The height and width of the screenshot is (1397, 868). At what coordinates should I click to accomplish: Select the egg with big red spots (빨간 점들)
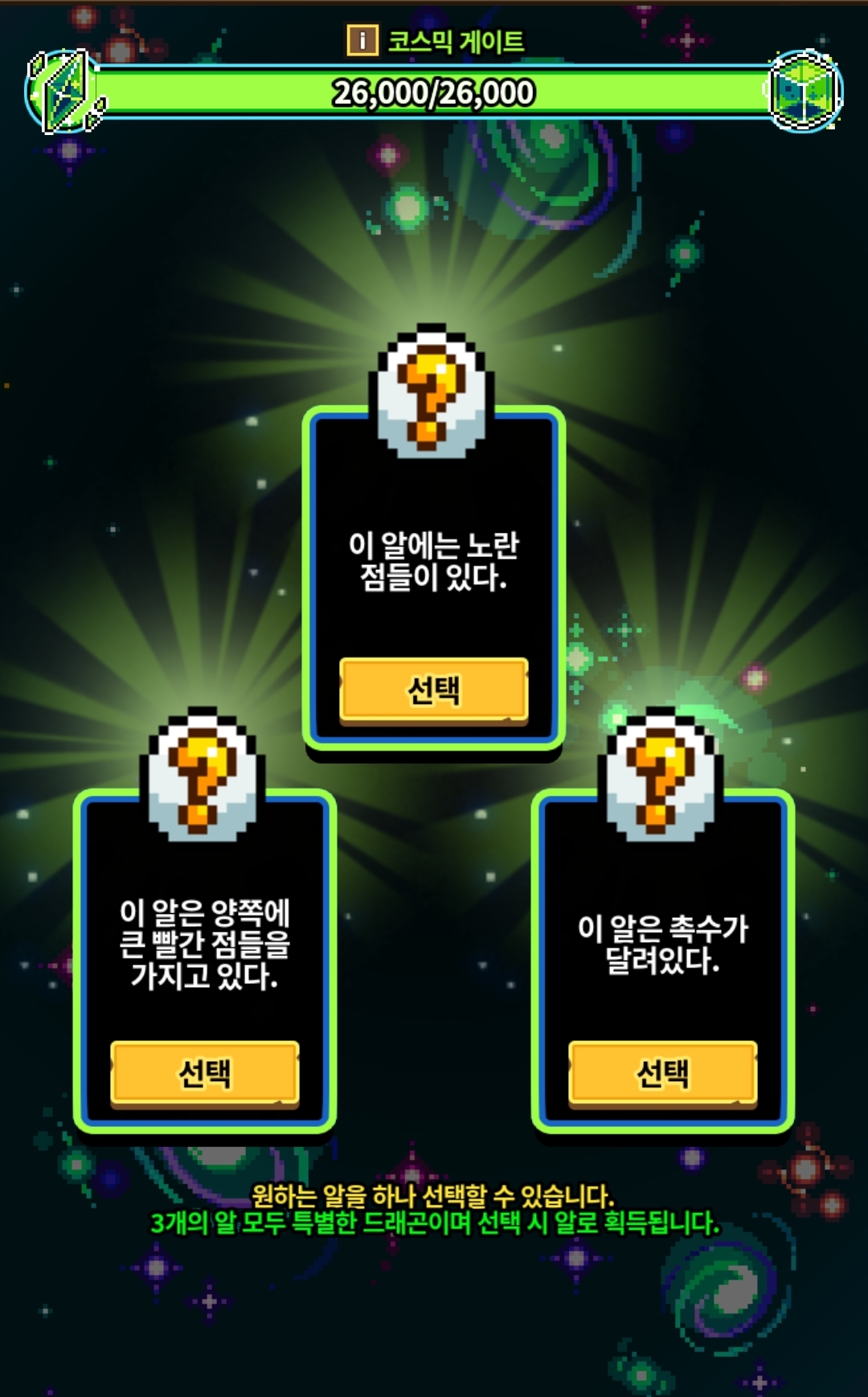click(204, 1072)
